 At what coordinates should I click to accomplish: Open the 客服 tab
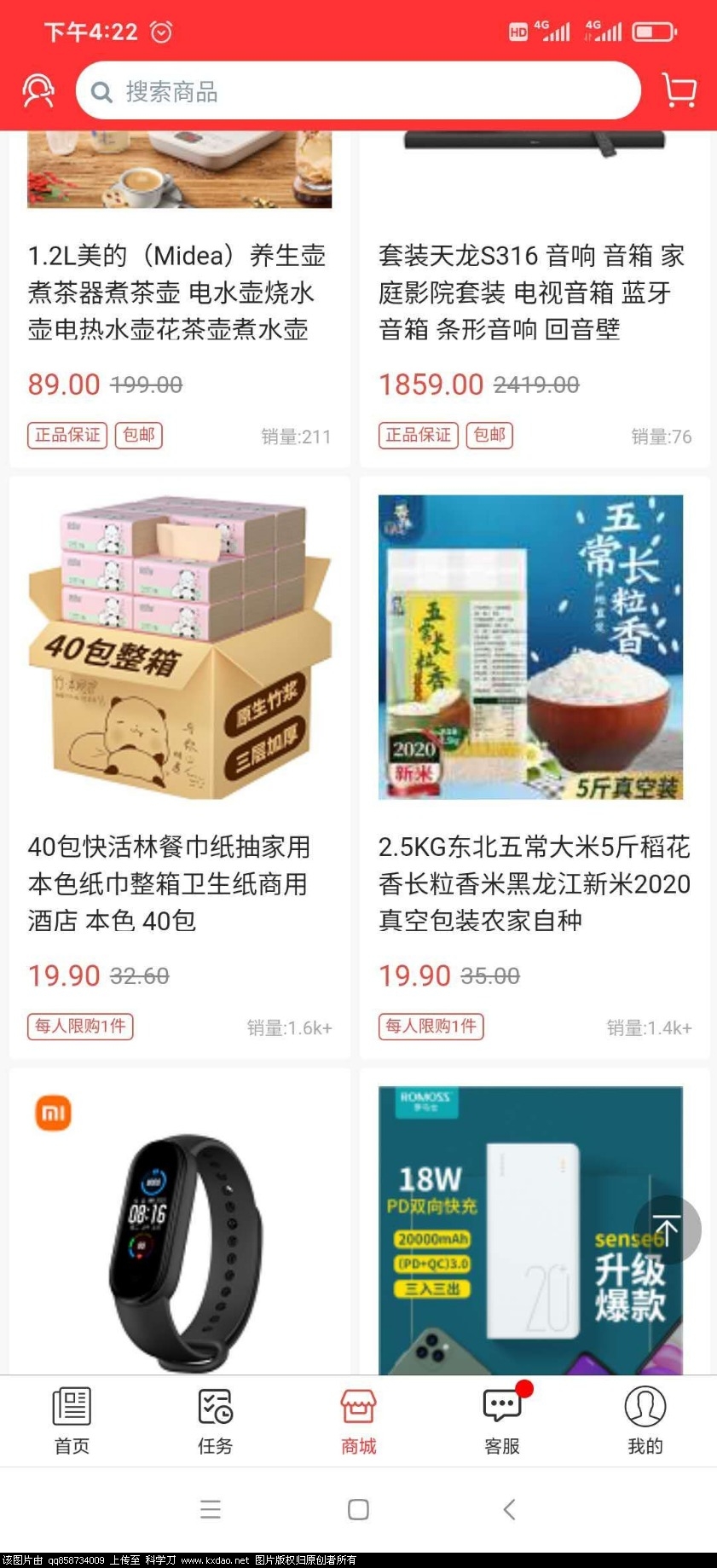501,1420
